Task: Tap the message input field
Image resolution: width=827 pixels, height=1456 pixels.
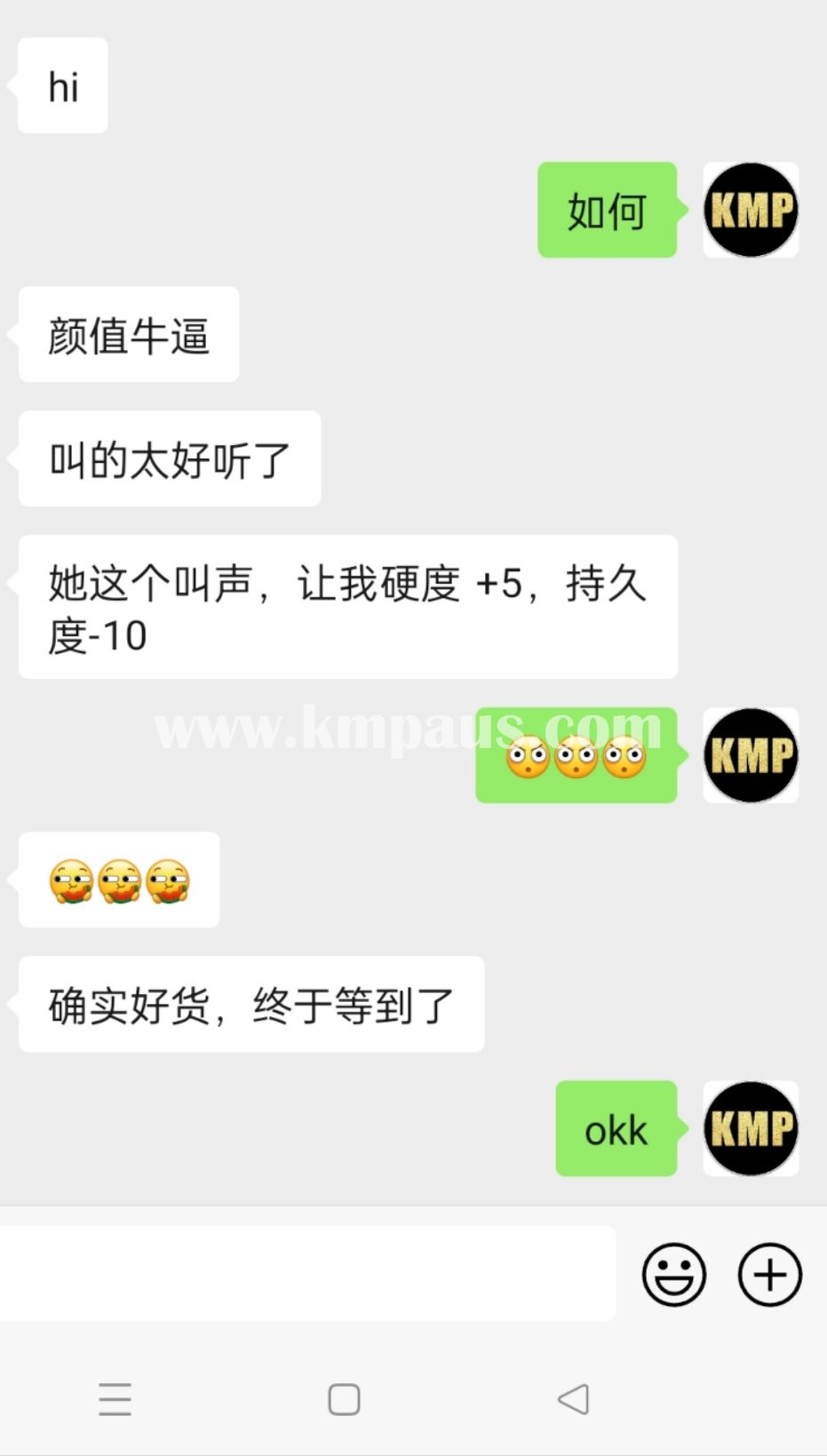Action: [306, 1273]
